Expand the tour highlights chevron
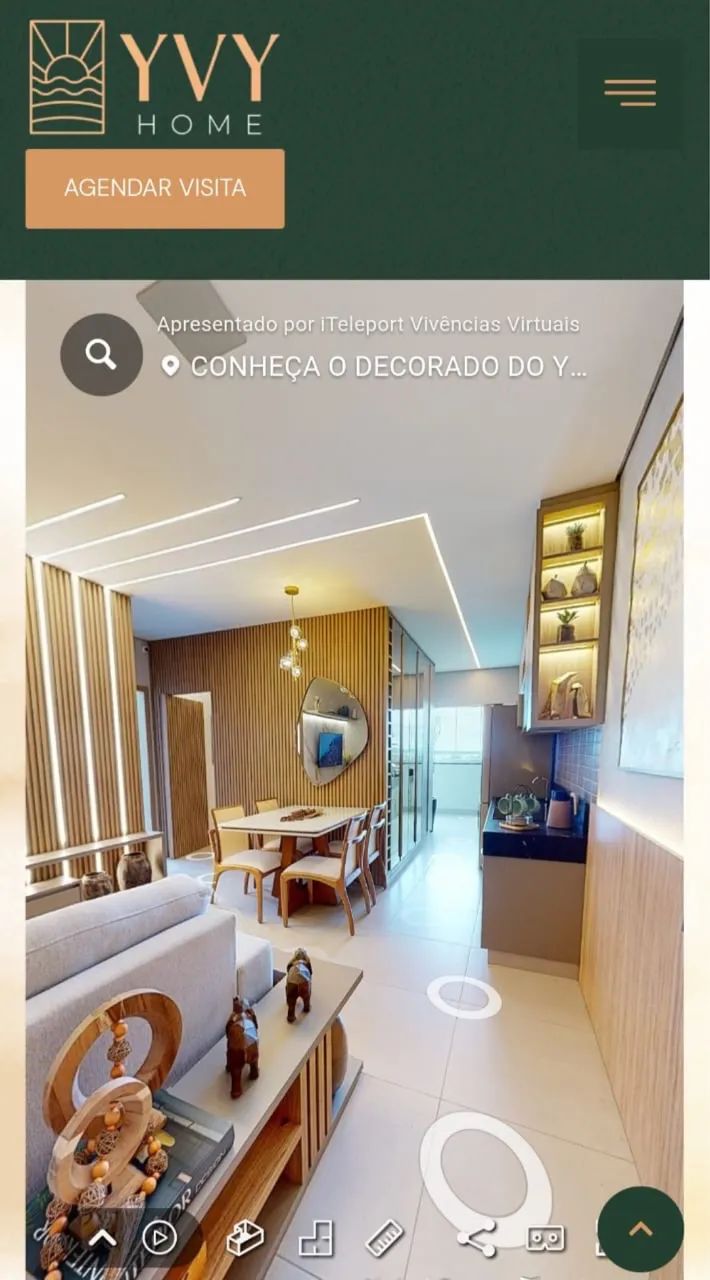 [x=102, y=1238]
